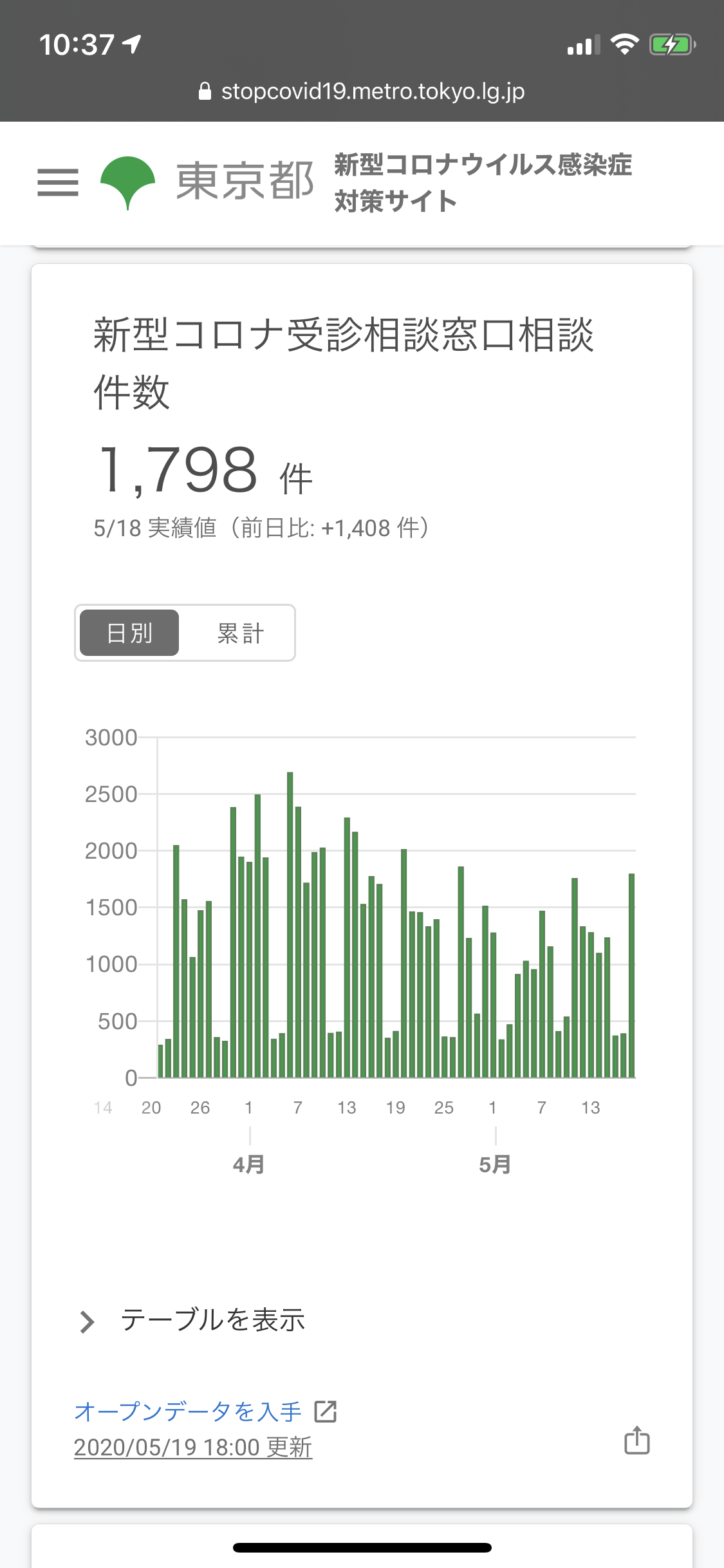Tap the browser URL address bar

pos(362,91)
